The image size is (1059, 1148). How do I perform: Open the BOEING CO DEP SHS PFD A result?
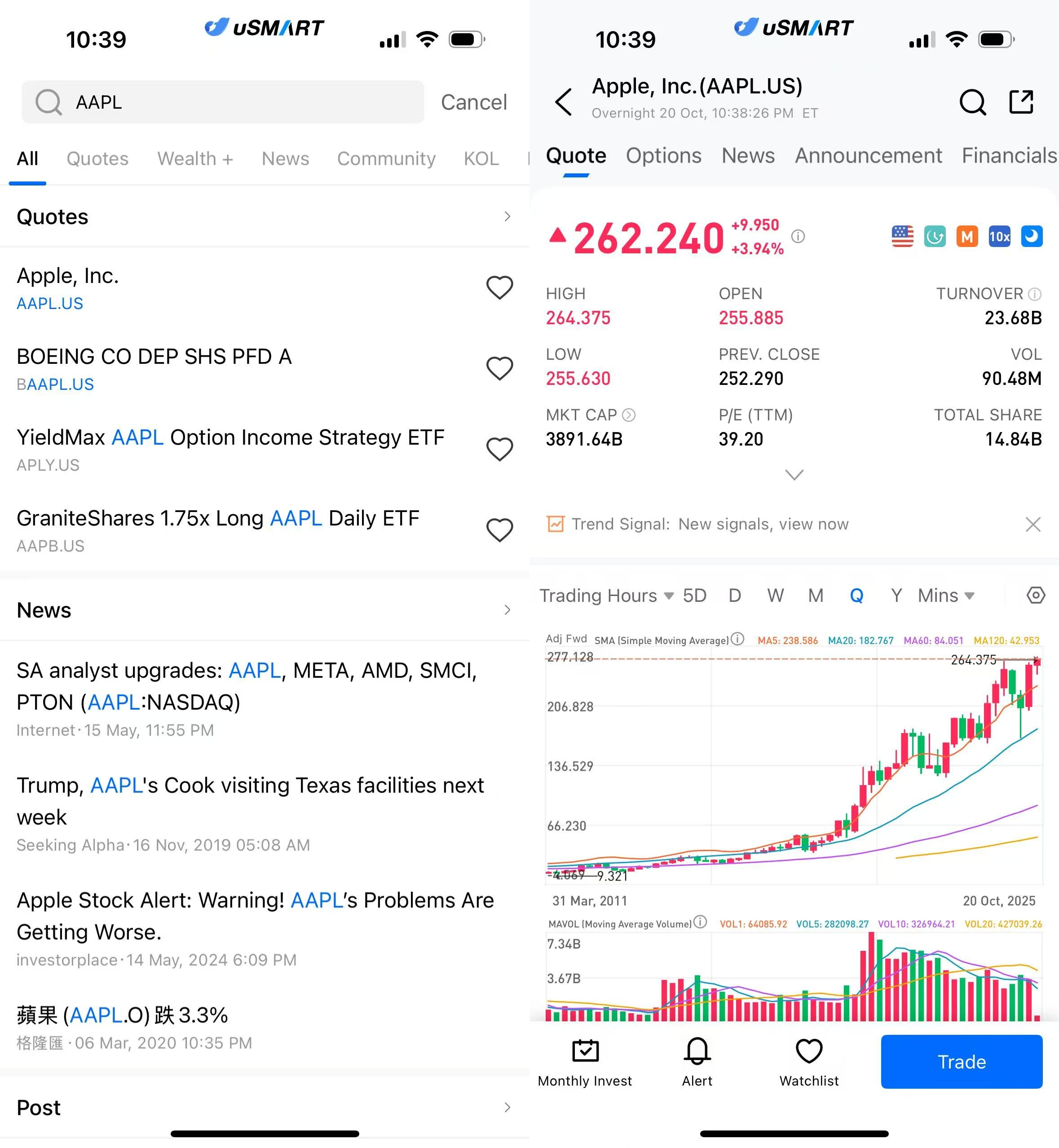(x=155, y=368)
